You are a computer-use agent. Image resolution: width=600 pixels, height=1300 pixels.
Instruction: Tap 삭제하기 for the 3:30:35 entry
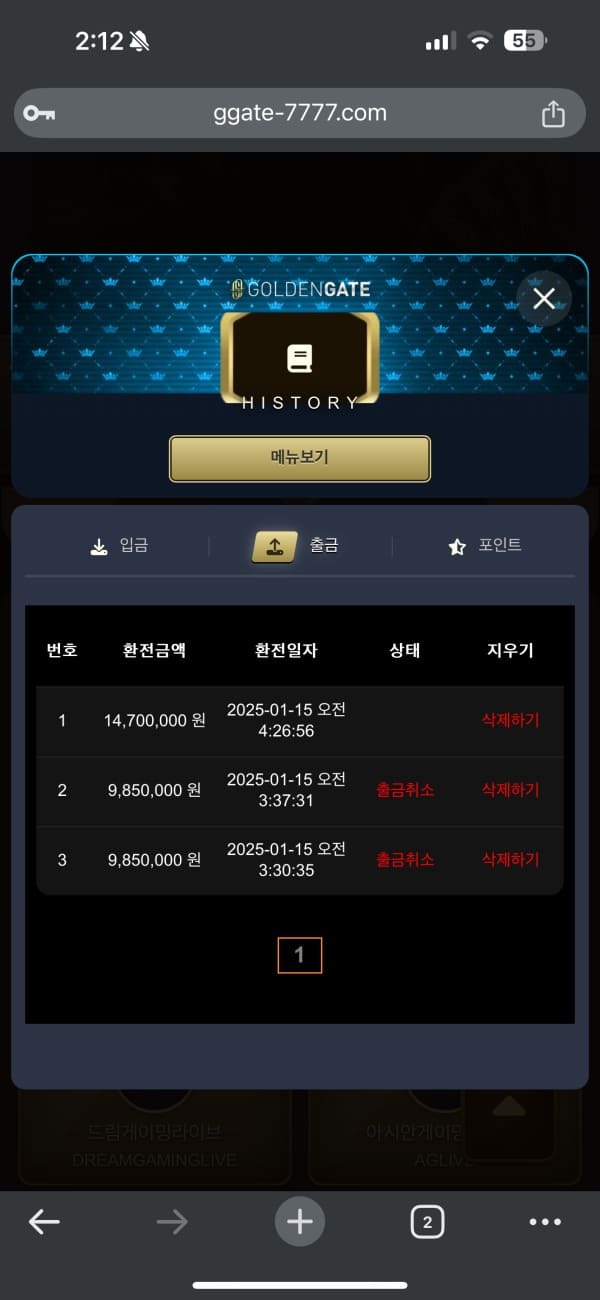(x=510, y=859)
